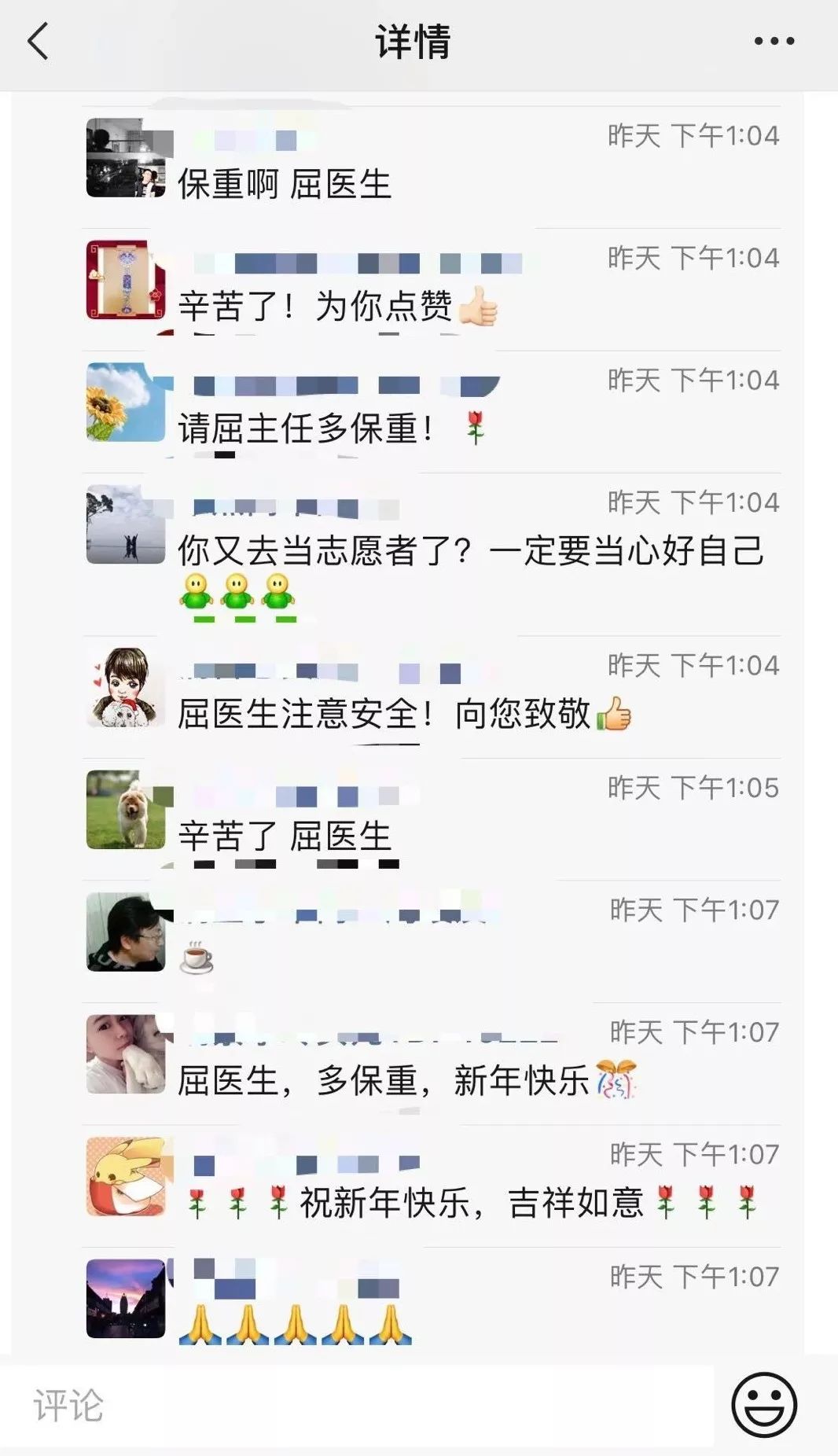Open cartoon avatar next to 屈医生注意安全
Screen dimensions: 838x1456
126,687
